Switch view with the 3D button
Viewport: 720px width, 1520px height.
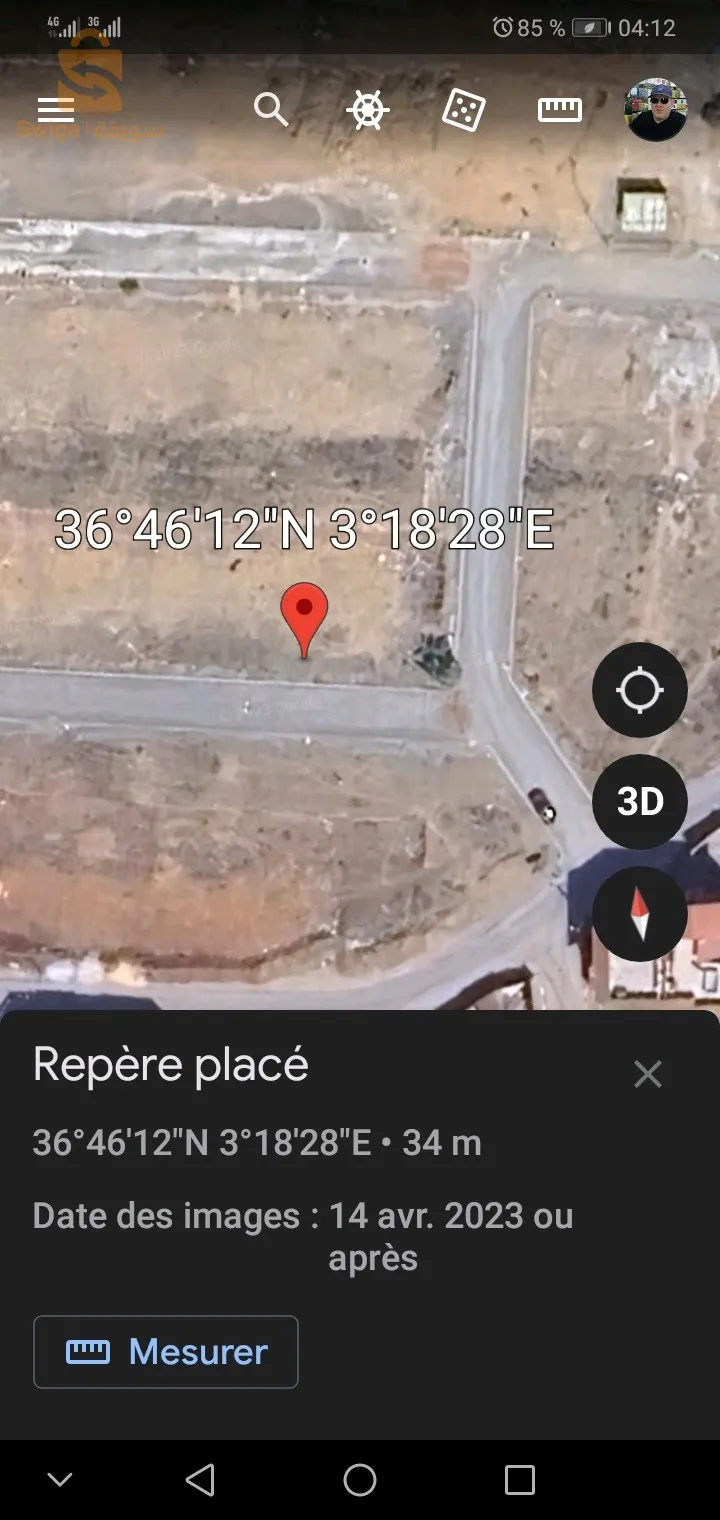639,802
